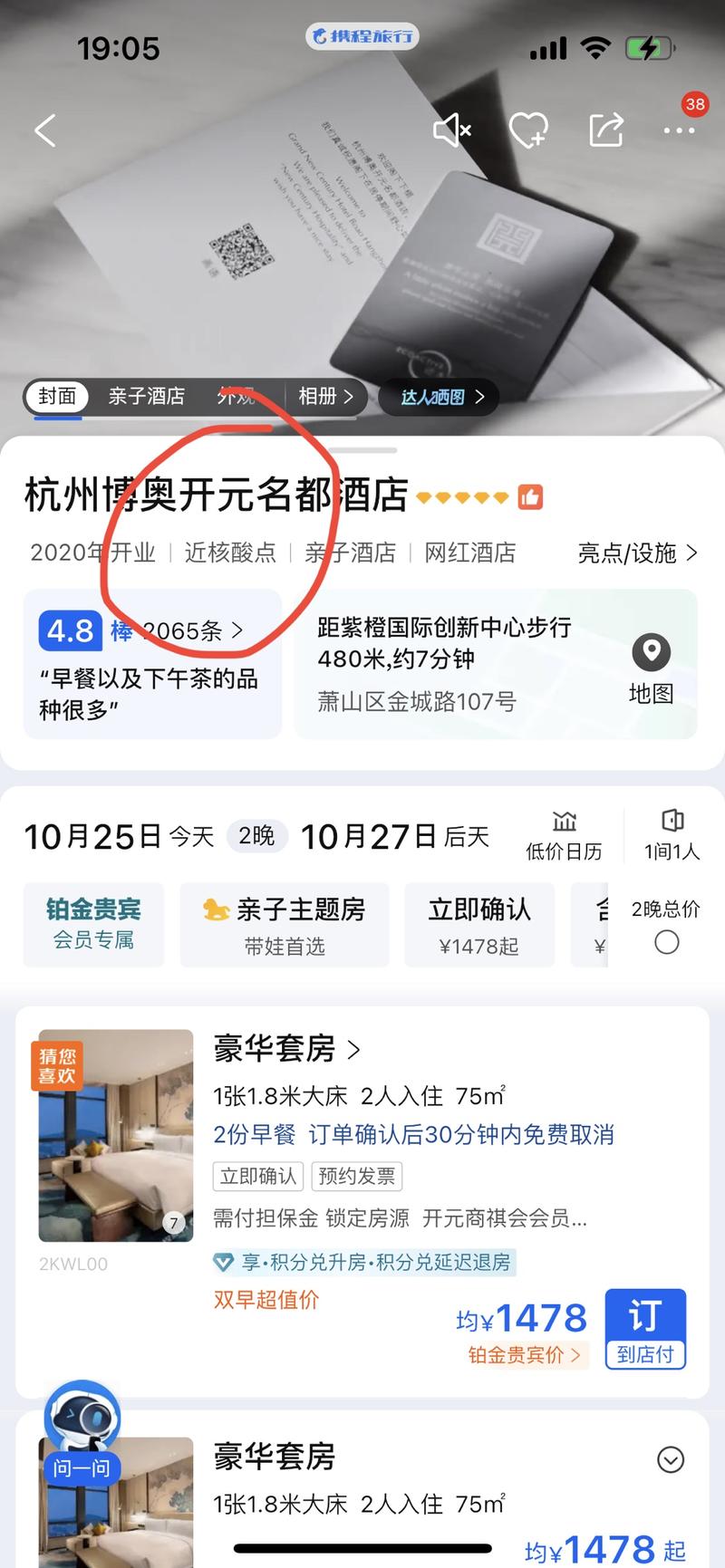
Task: Tap the 豪华套房 room photo thumbnail
Action: pos(115,1137)
